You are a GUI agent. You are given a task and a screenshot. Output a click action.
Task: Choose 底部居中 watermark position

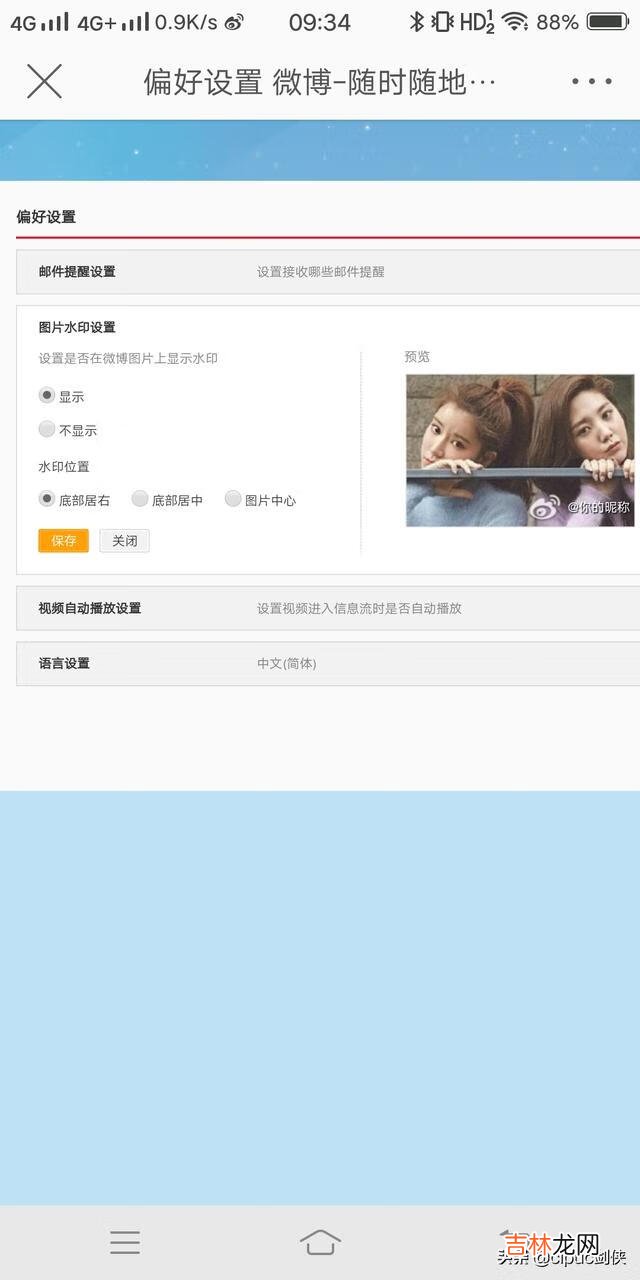(x=140, y=499)
